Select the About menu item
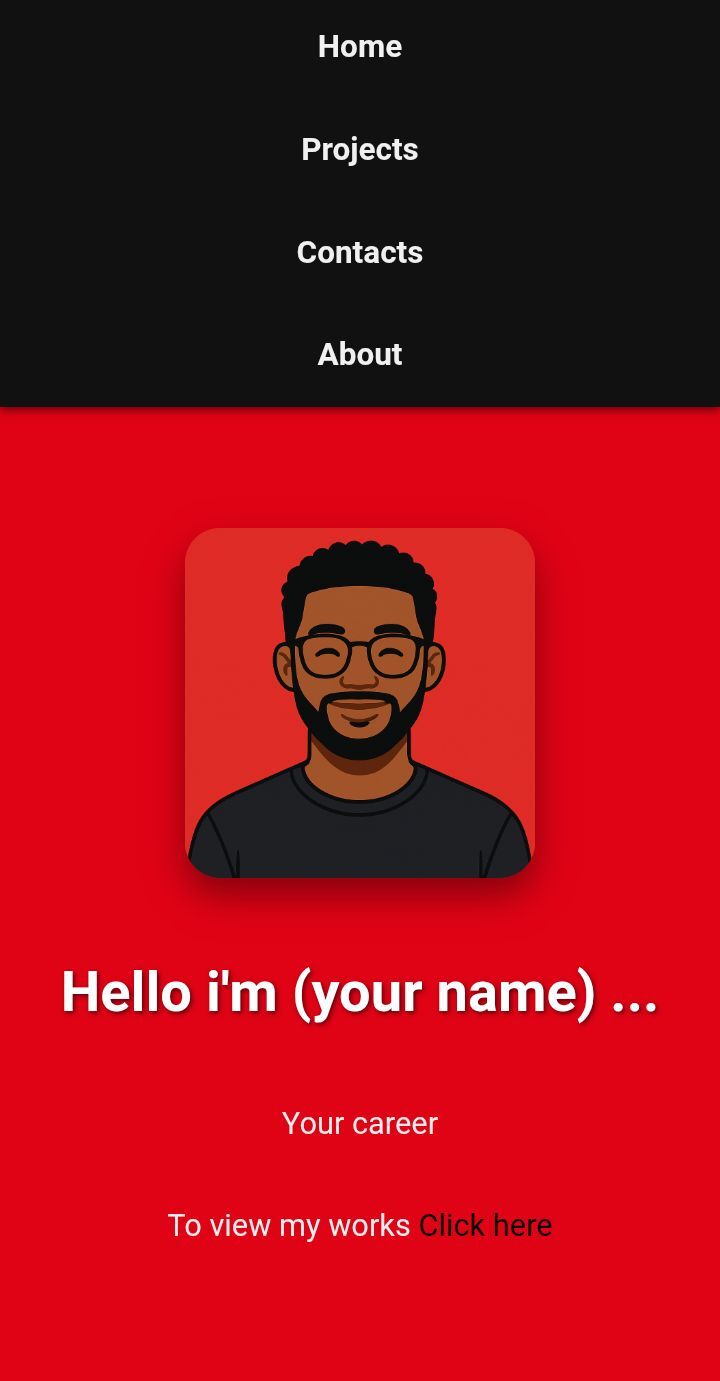 pyautogui.click(x=359, y=354)
